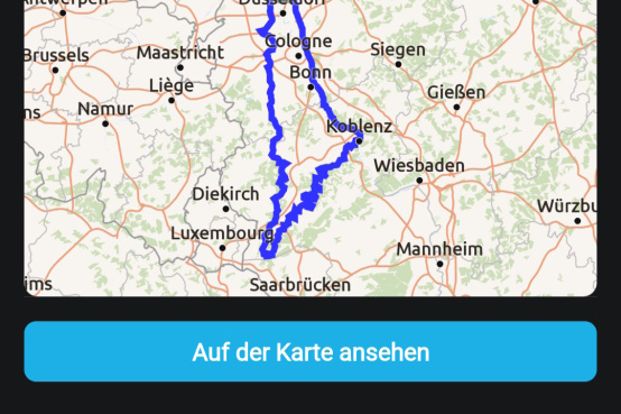Open the route map preview
Viewport: 621px width, 414px height.
[x=310, y=150]
